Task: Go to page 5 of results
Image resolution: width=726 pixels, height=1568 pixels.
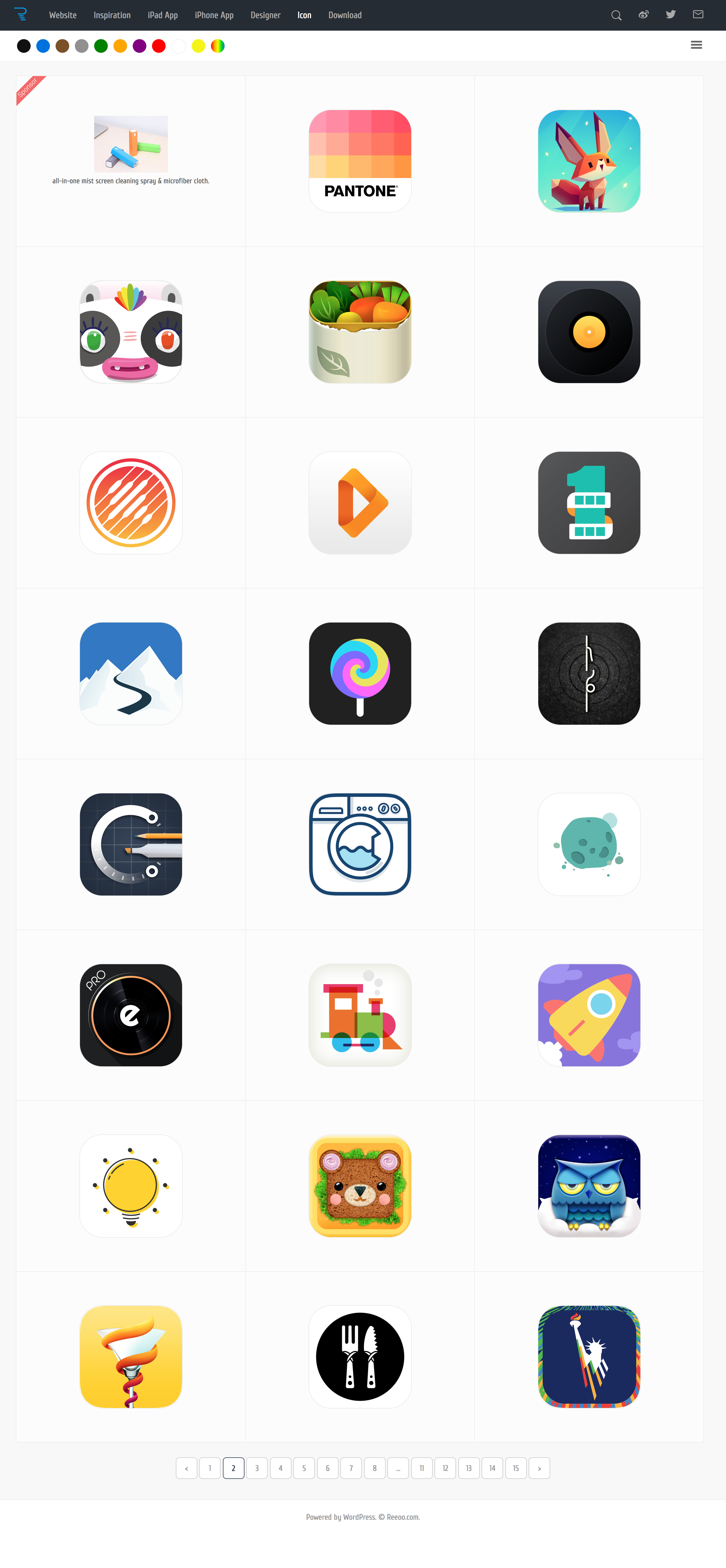Action: pyautogui.click(x=304, y=1468)
